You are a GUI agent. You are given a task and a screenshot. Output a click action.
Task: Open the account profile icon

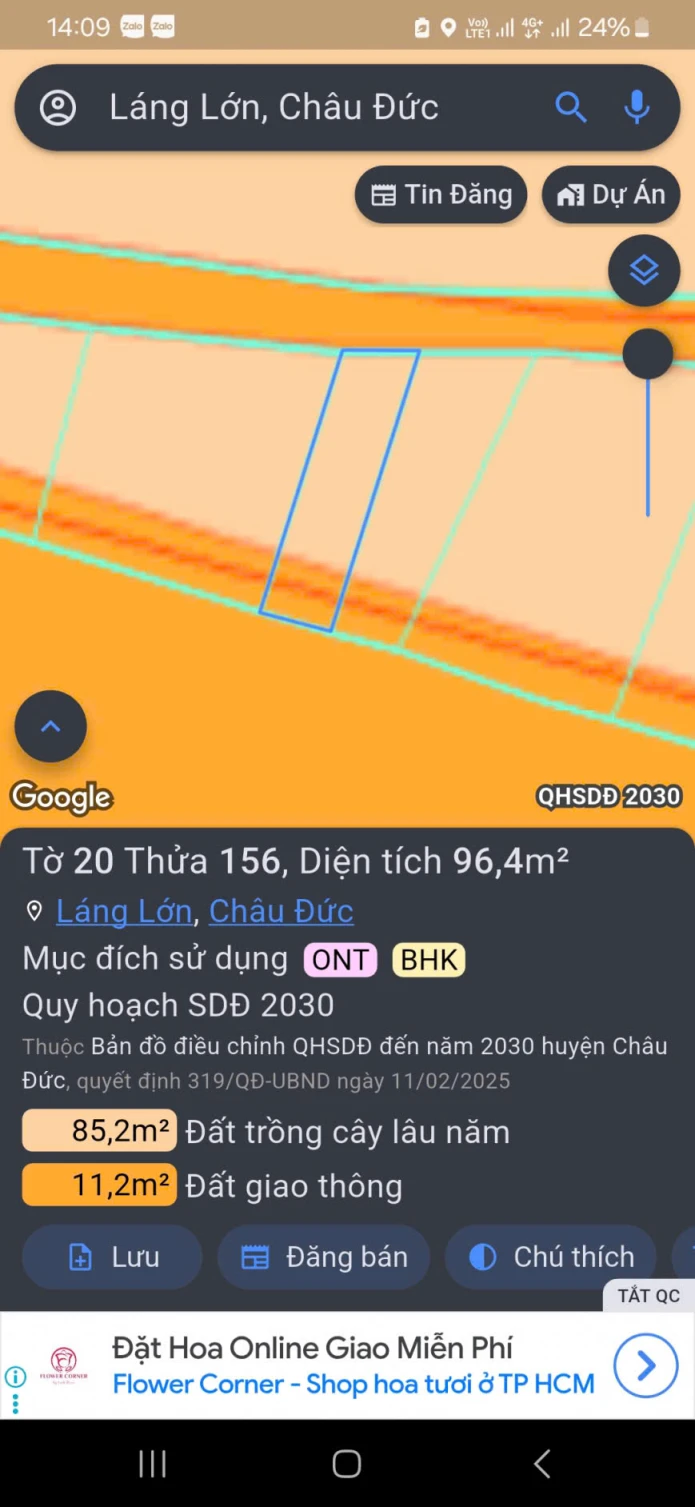[58, 108]
